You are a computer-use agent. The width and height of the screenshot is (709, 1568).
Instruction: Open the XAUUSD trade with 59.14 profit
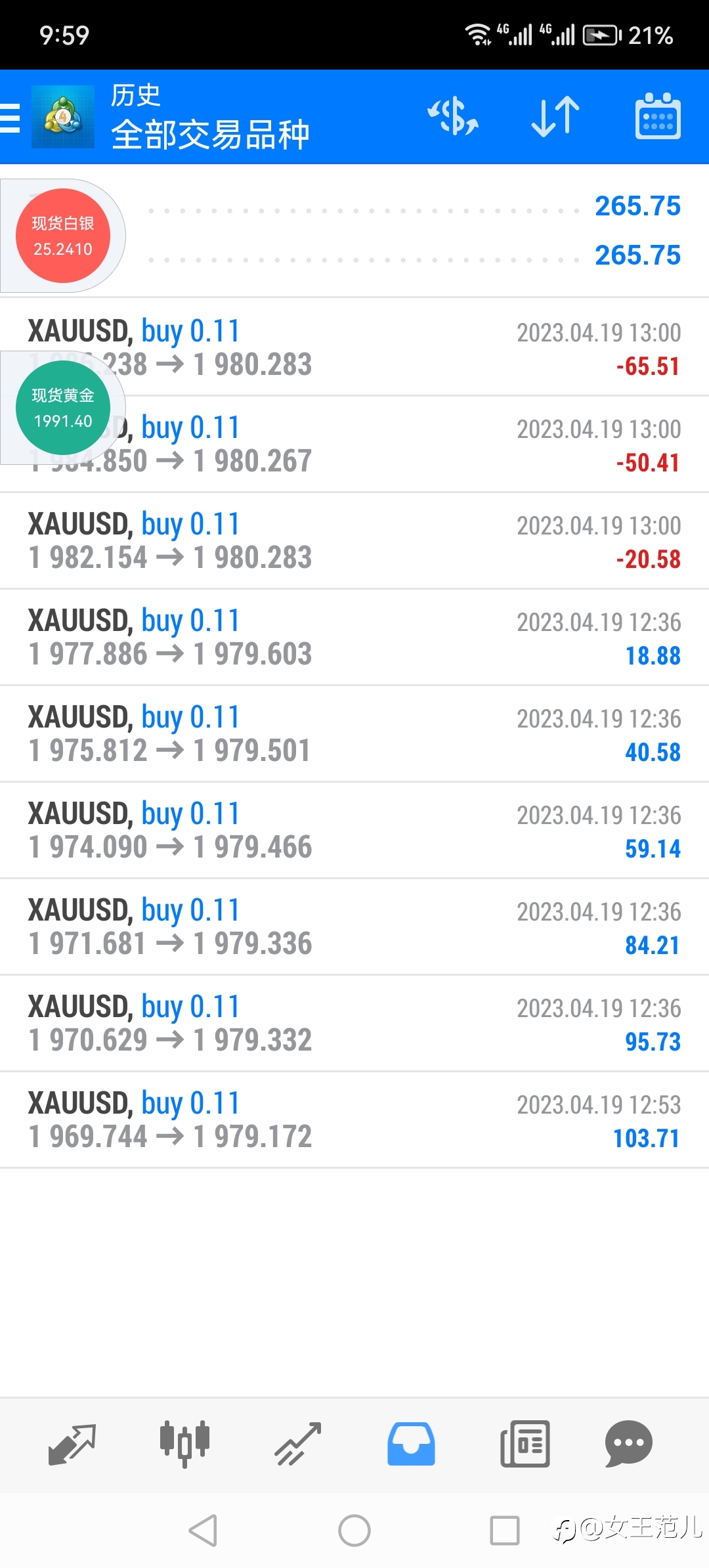(x=354, y=830)
